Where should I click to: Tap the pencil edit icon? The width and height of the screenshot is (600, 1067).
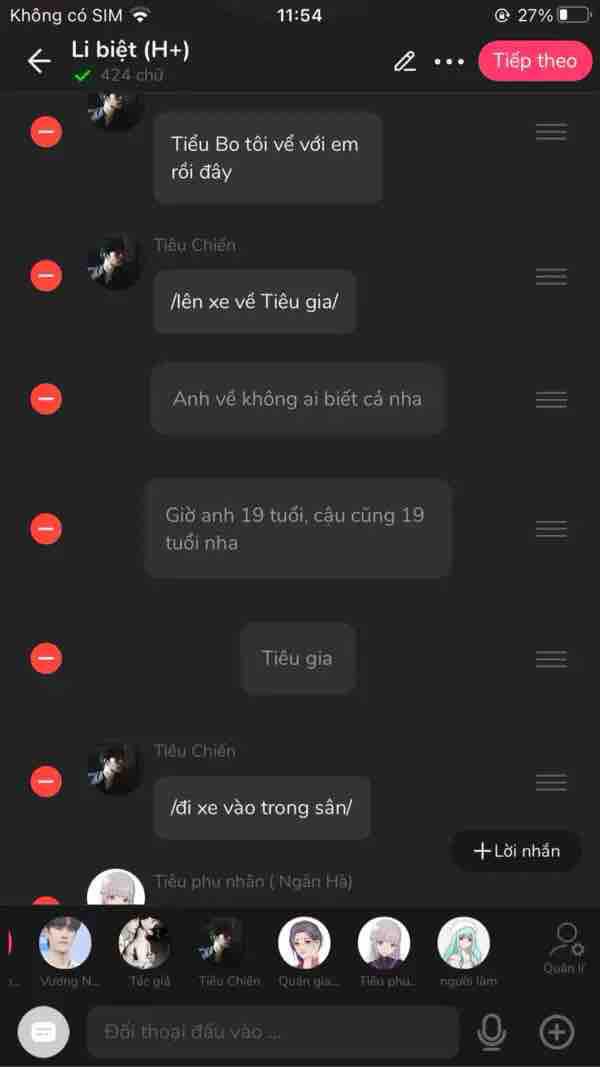click(x=404, y=61)
